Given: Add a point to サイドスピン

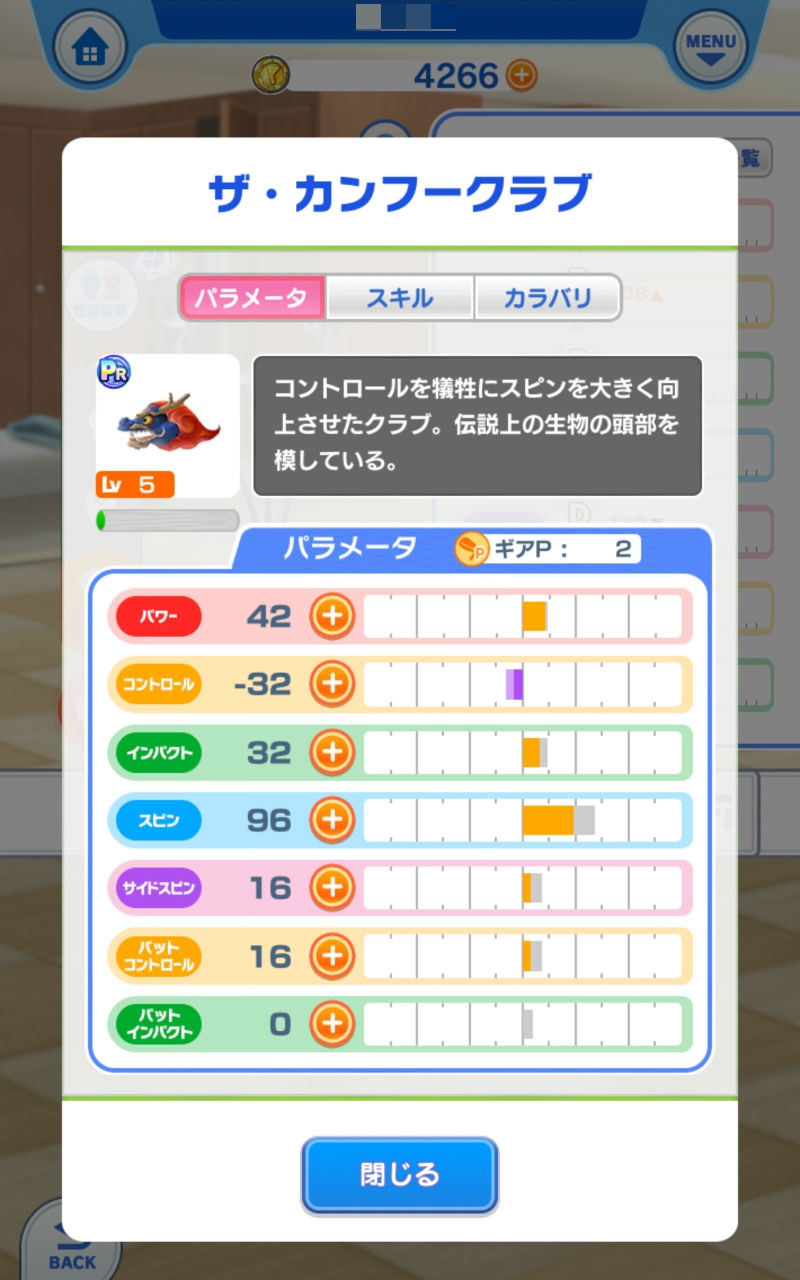Looking at the screenshot, I should [332, 887].
